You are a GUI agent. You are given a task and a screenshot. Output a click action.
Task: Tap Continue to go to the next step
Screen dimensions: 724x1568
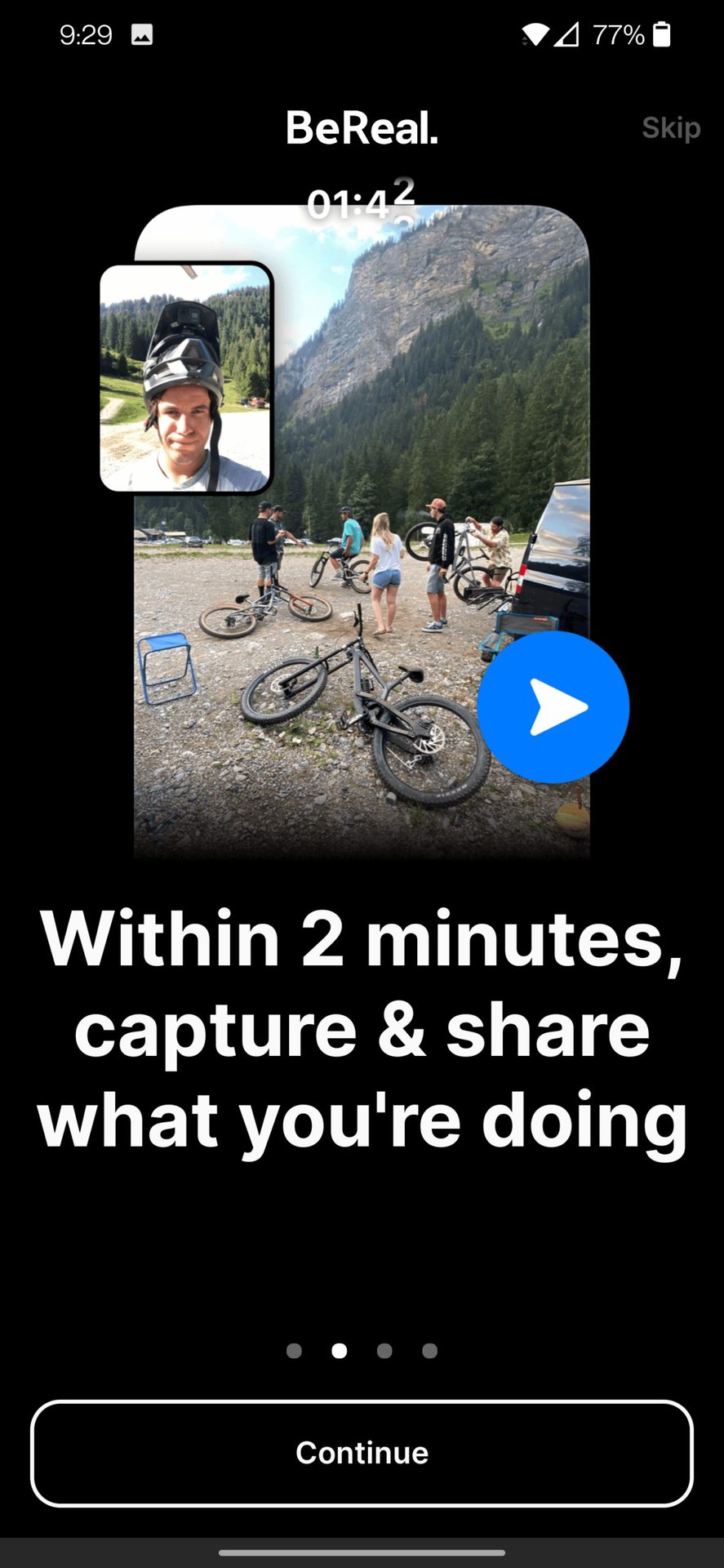(x=362, y=1453)
